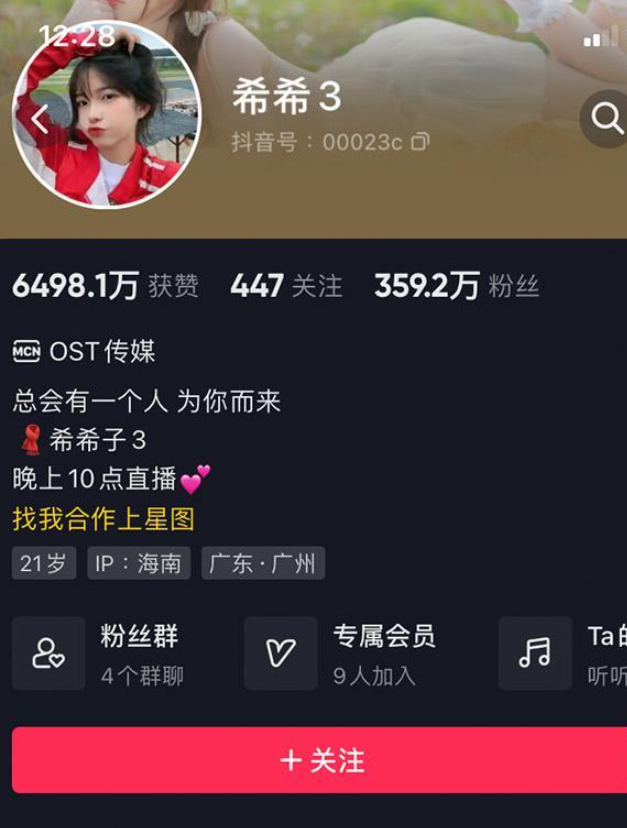This screenshot has width=627, height=828.
Task: Open search via the magnifier icon
Action: (606, 119)
